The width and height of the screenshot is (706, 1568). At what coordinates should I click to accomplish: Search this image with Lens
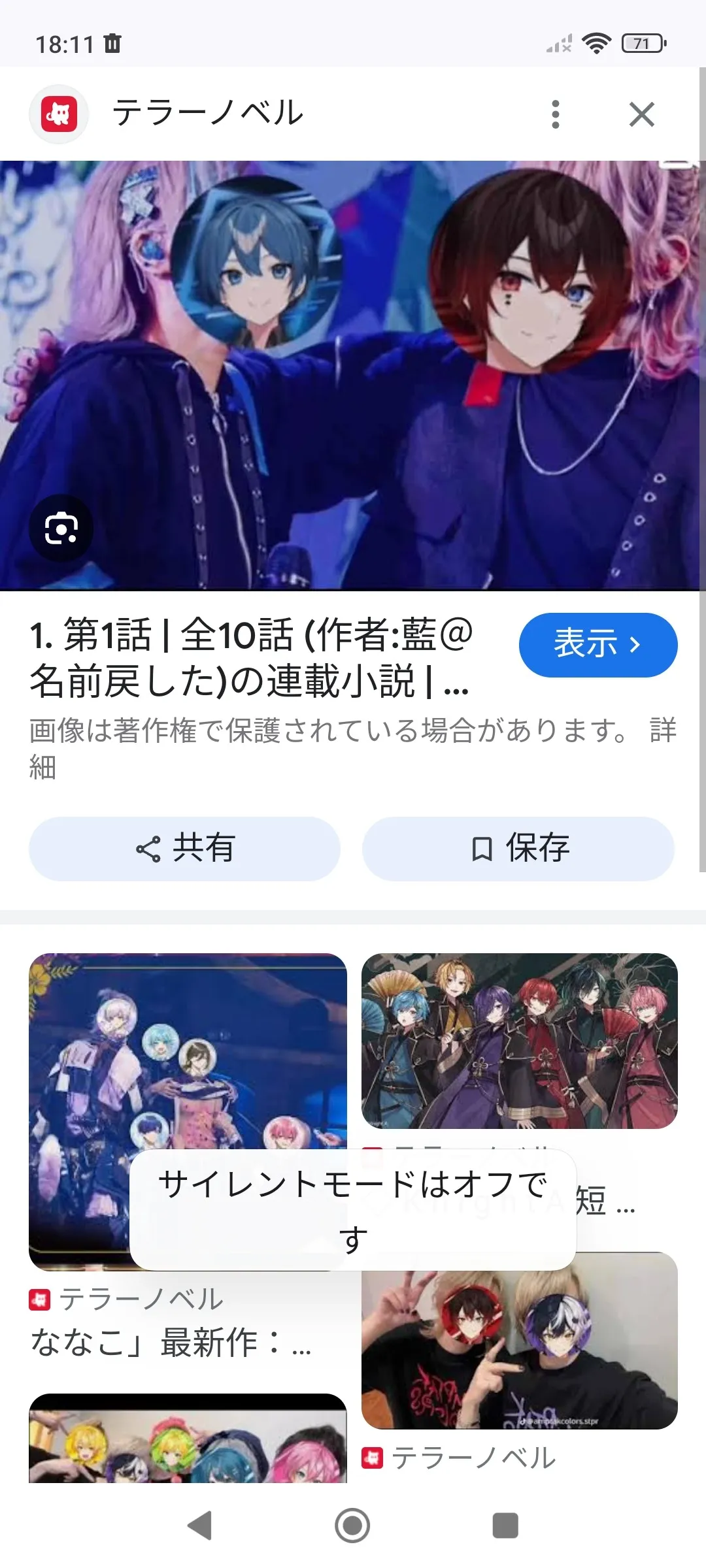[61, 529]
